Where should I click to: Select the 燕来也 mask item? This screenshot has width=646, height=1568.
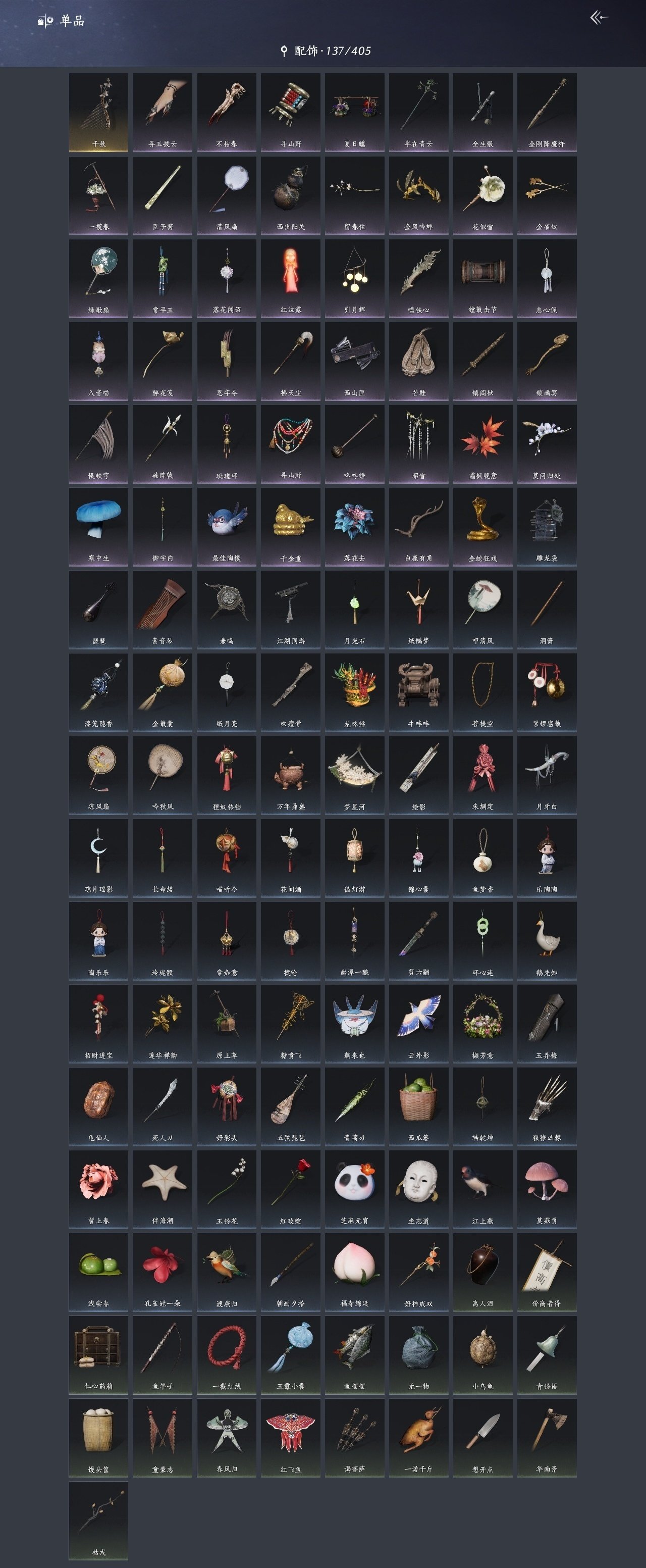[x=355, y=1023]
